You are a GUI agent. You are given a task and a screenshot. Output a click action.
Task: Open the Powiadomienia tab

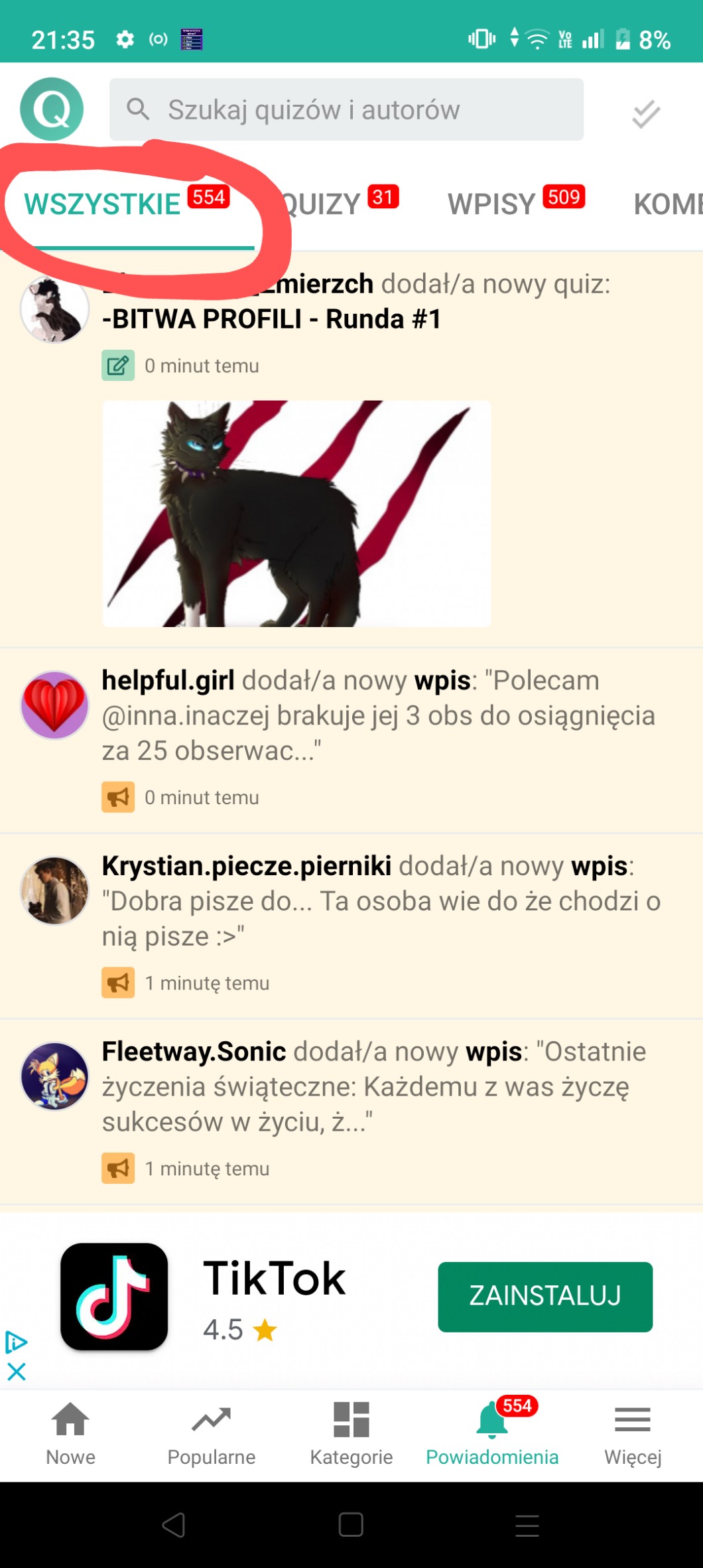click(492, 1432)
